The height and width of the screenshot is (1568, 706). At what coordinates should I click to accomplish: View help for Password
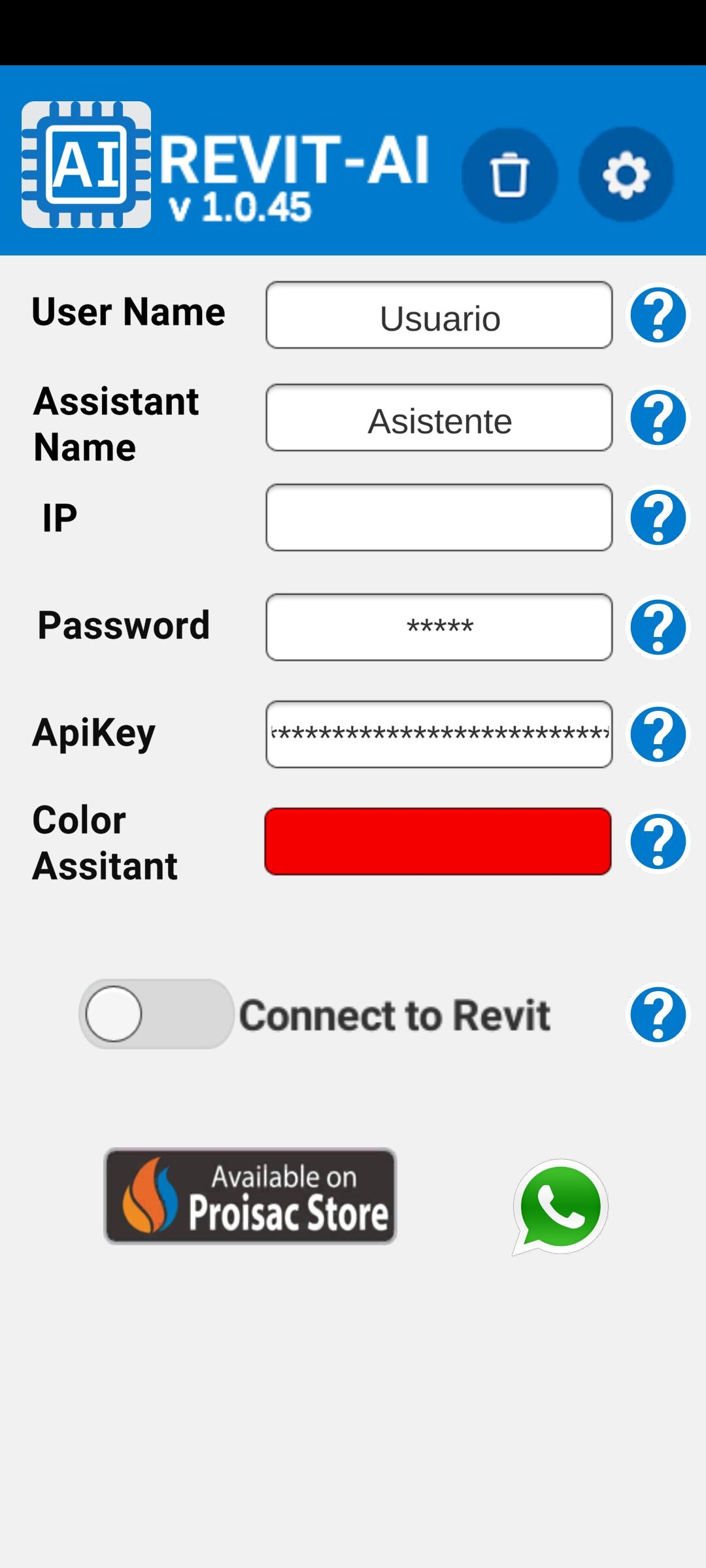tap(658, 627)
